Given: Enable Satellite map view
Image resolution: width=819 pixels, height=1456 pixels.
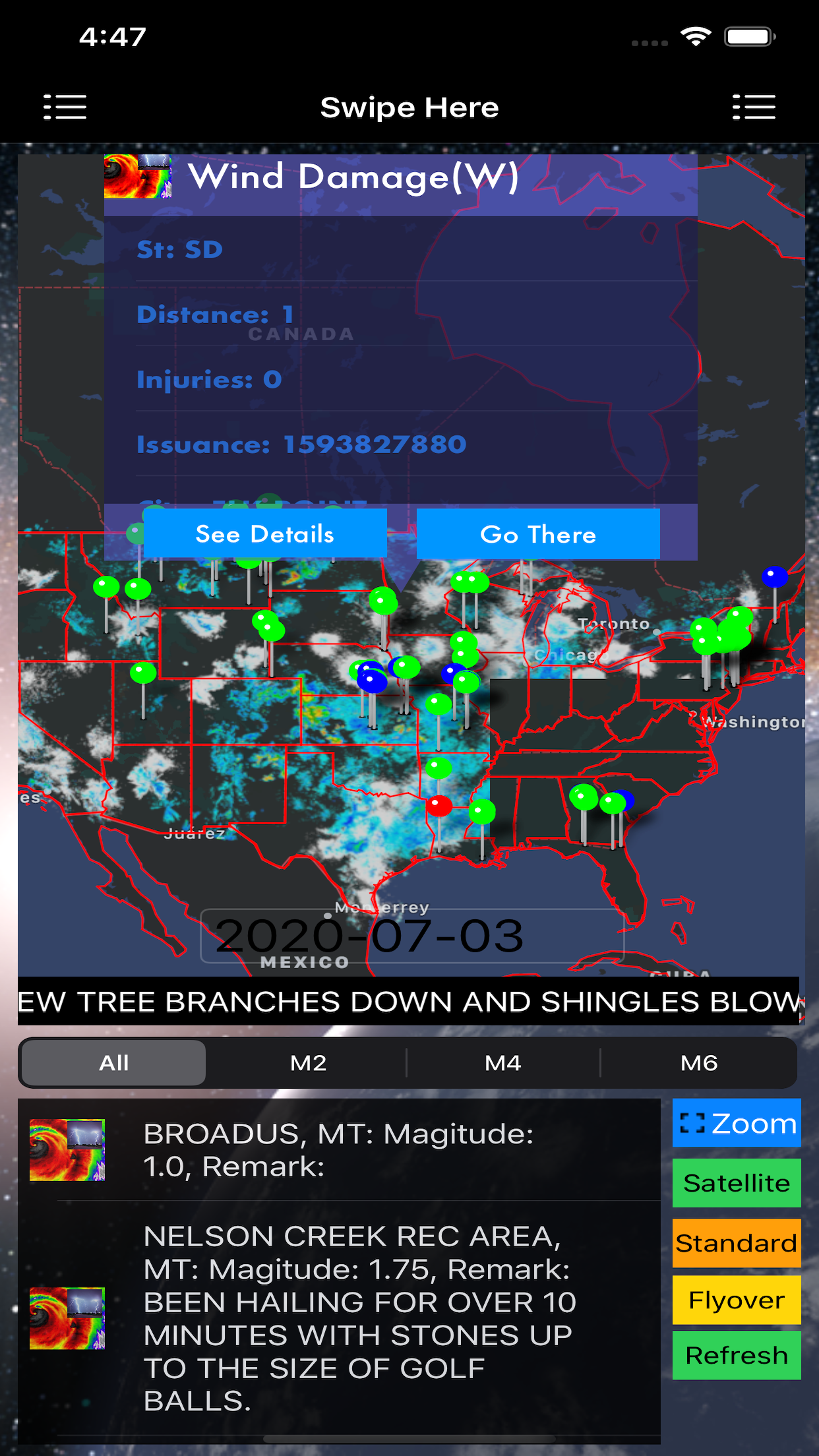Looking at the screenshot, I should click(736, 1182).
